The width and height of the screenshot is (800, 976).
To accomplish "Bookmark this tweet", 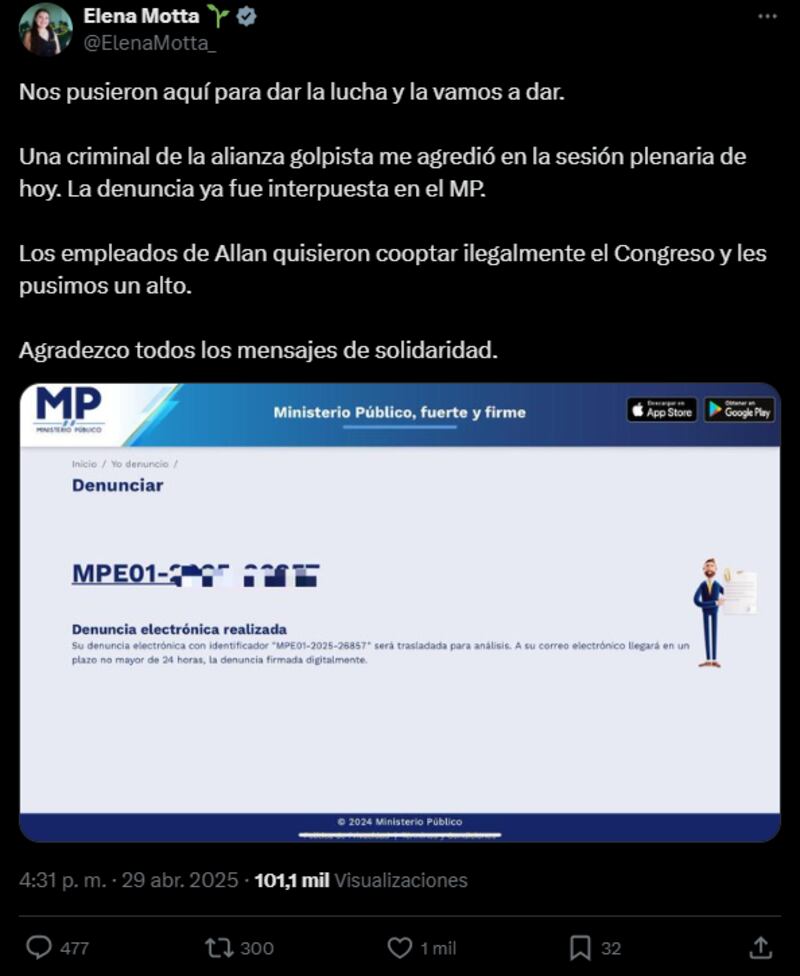I will click(580, 947).
